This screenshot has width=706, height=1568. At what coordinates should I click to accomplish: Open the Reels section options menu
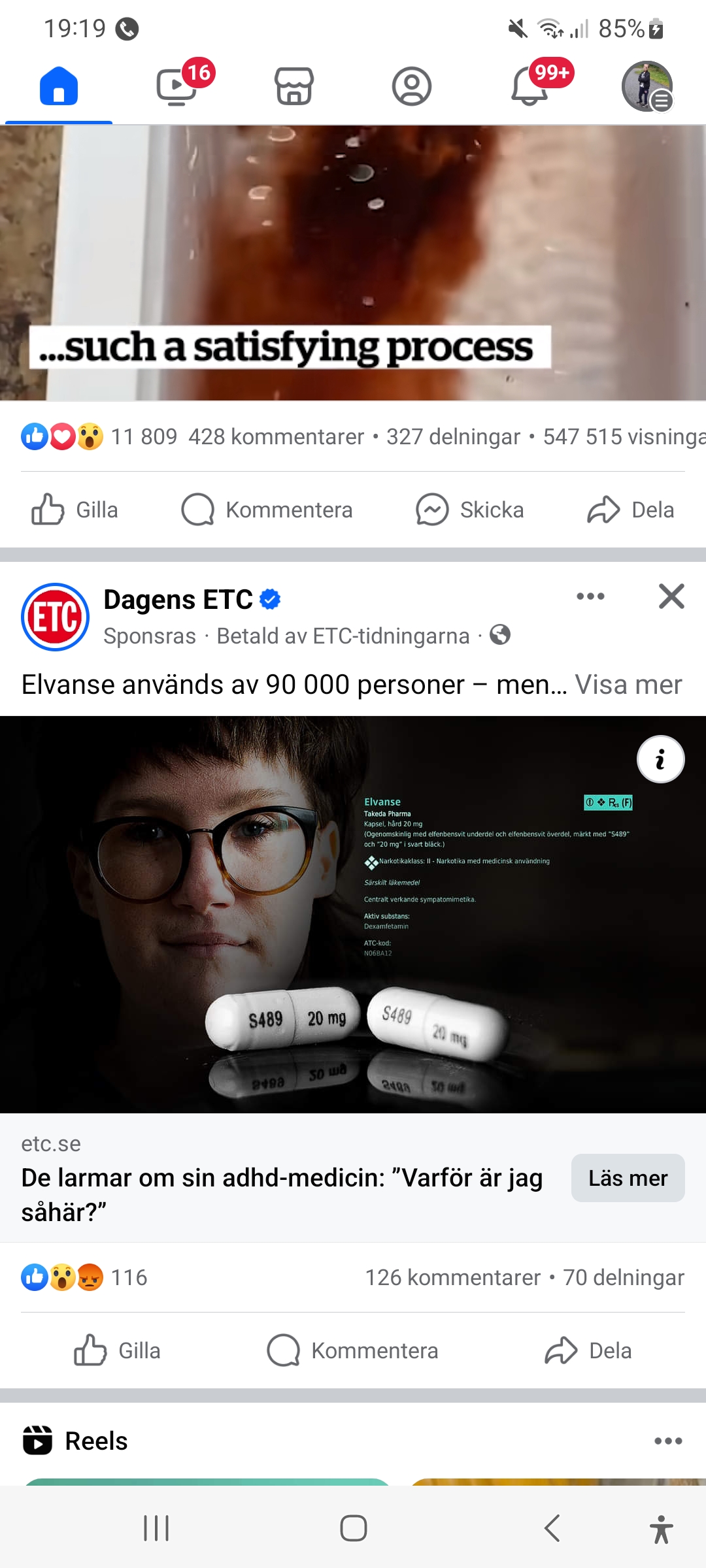[668, 1441]
